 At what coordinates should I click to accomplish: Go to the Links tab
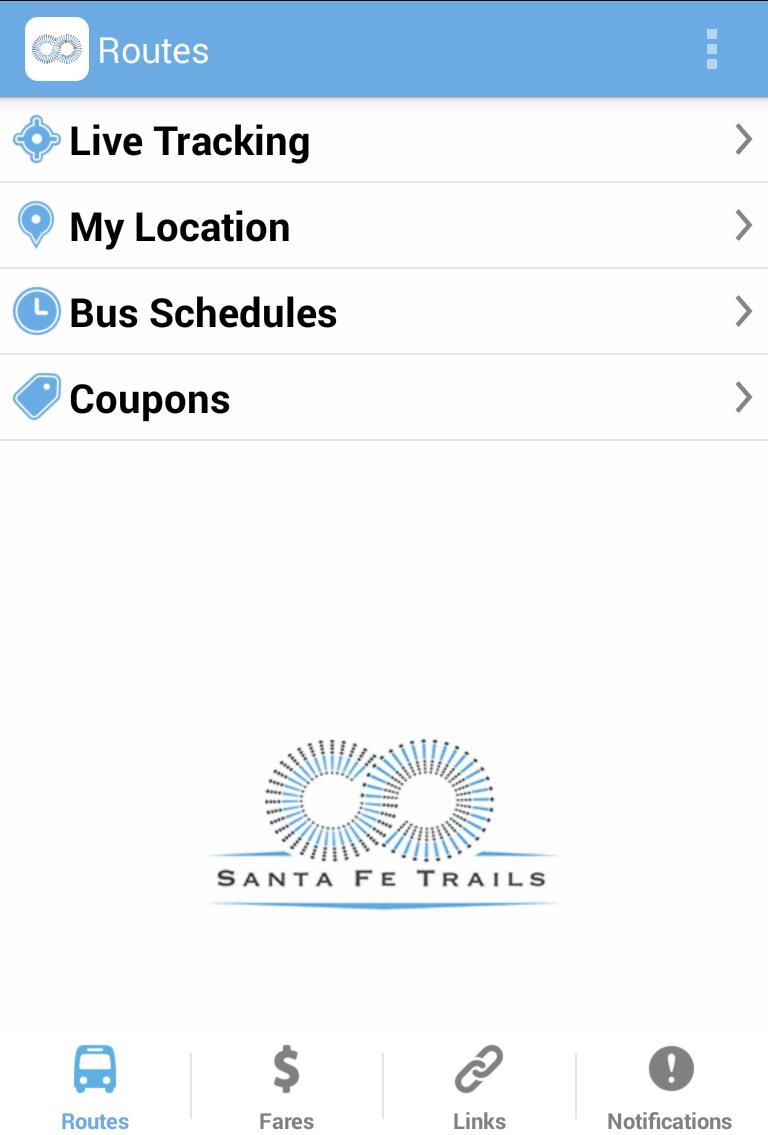pyautogui.click(x=479, y=1086)
